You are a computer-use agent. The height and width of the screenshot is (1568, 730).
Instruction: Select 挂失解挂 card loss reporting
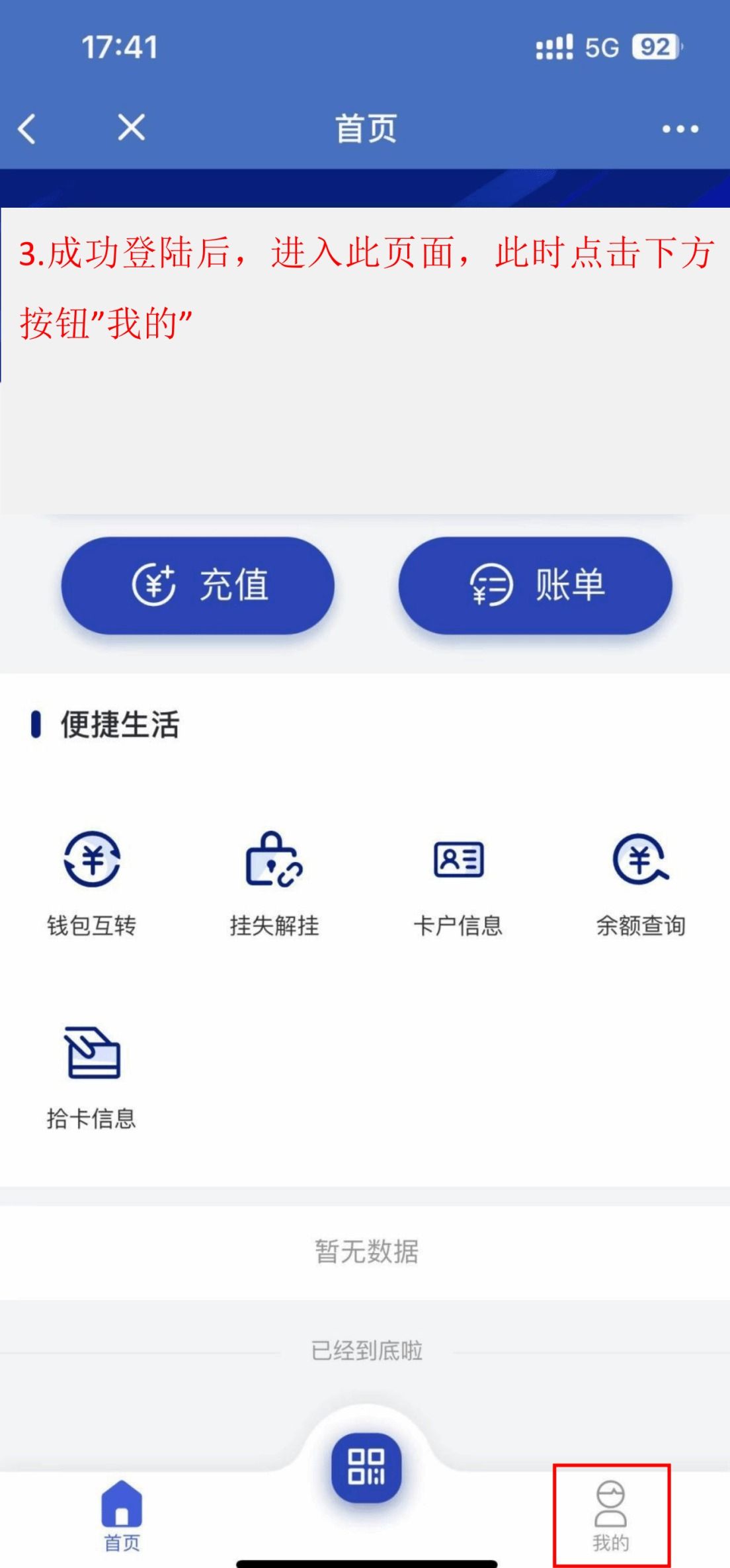pos(274,884)
